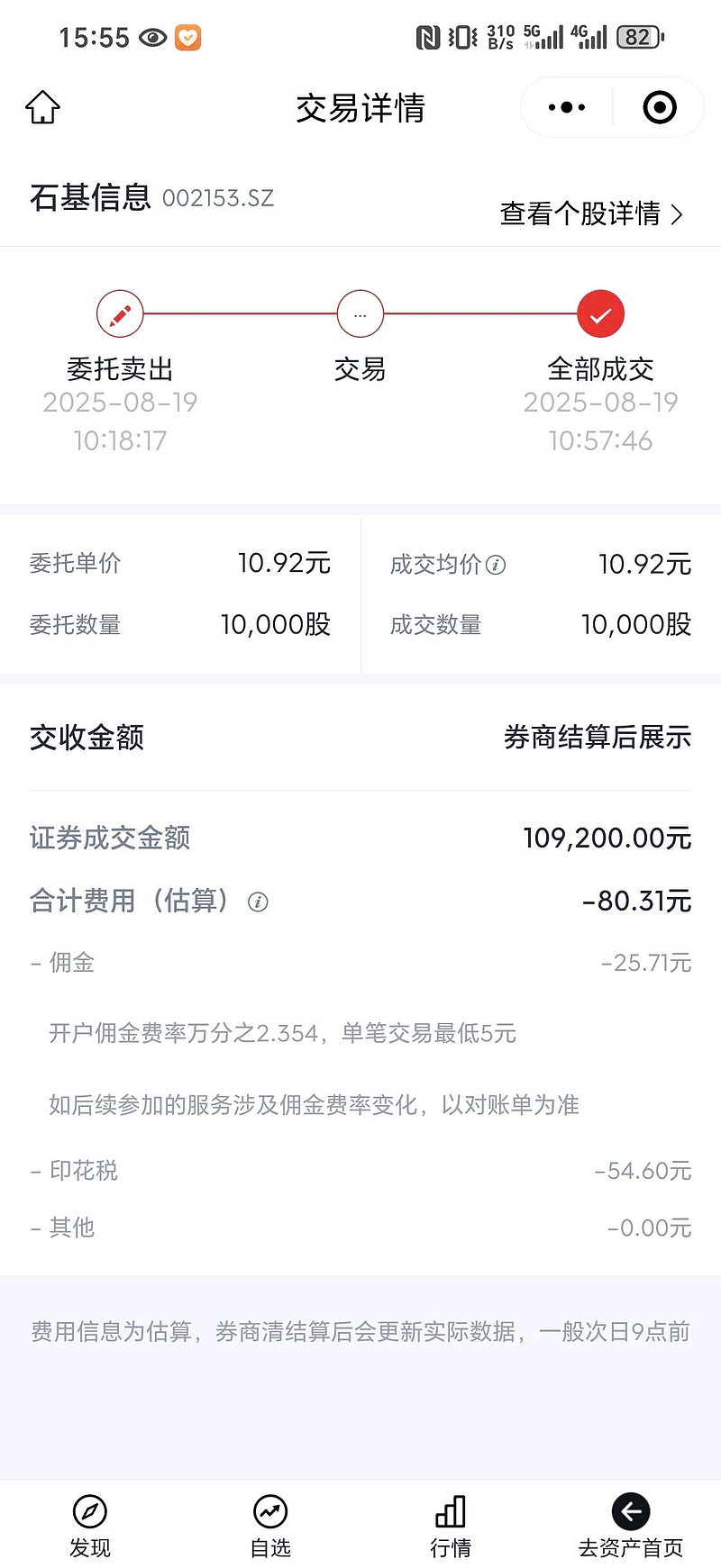Screen dimensions: 721x1568
Task: Switch to the 发现 tab
Action: (90, 1526)
